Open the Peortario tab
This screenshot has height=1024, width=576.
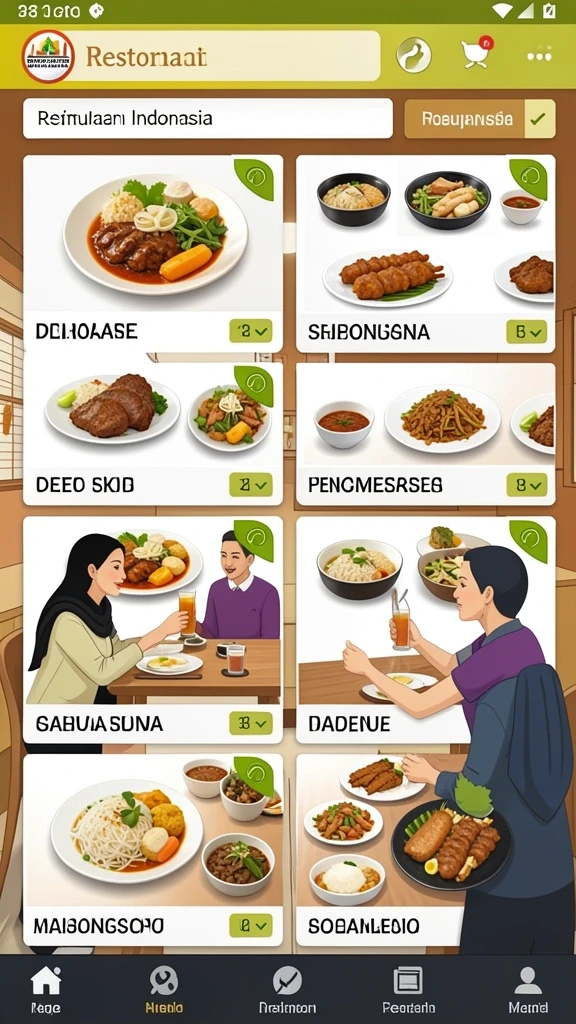click(409, 989)
